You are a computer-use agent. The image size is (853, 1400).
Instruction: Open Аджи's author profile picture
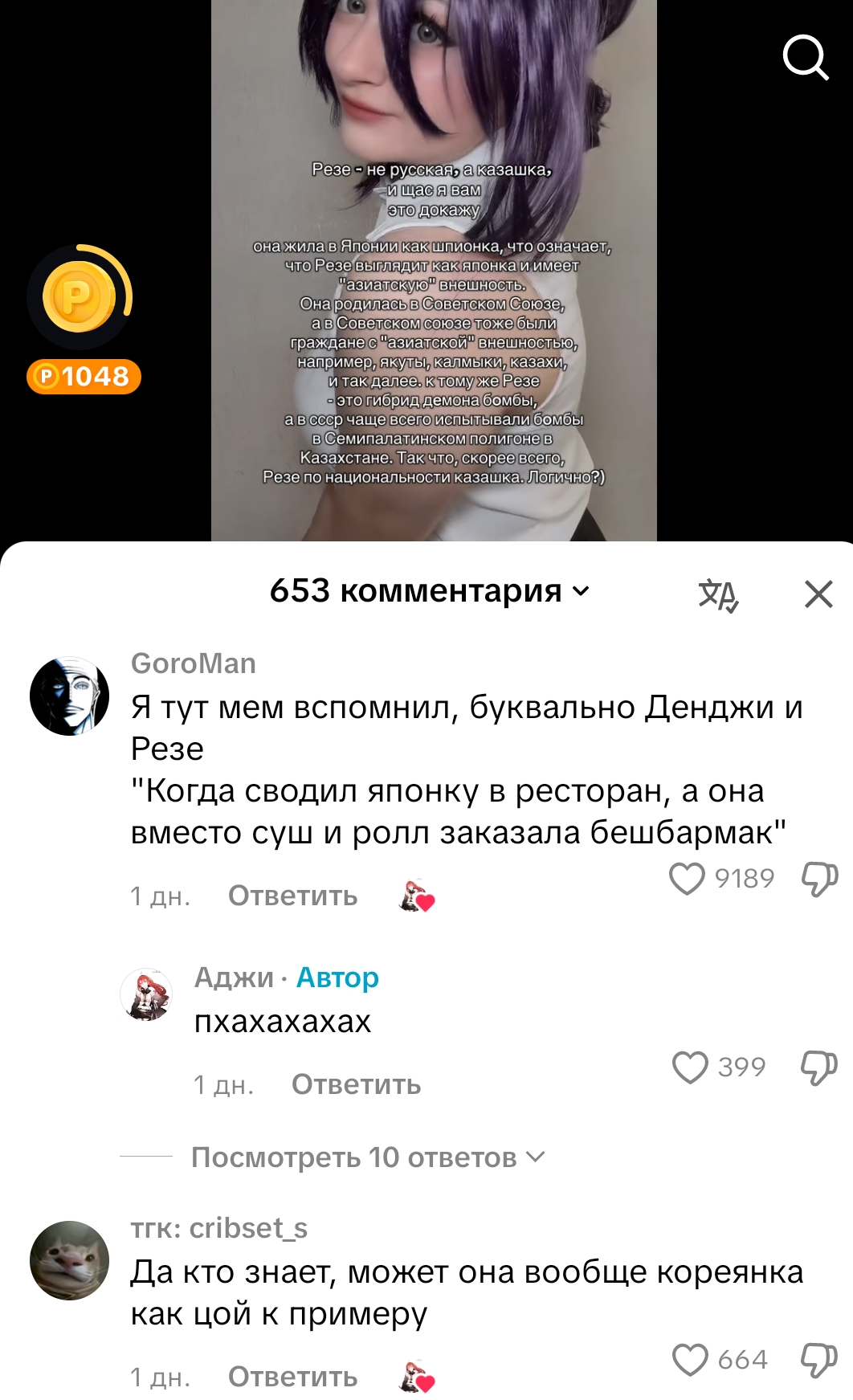pos(146,994)
